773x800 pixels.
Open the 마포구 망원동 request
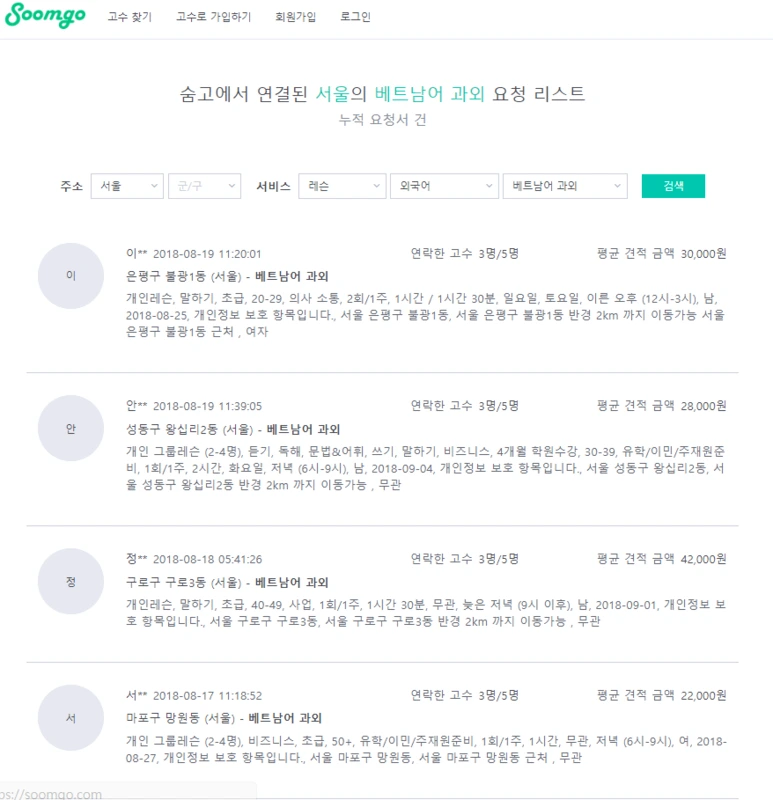pos(223,718)
